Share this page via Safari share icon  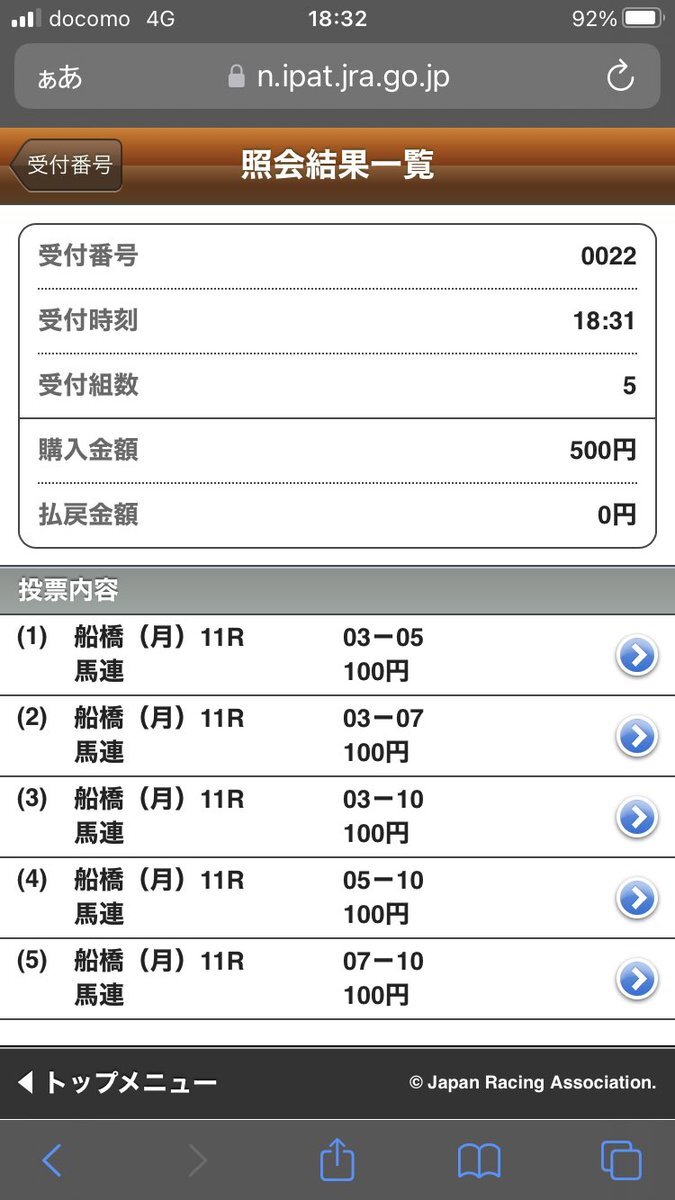(x=338, y=1158)
